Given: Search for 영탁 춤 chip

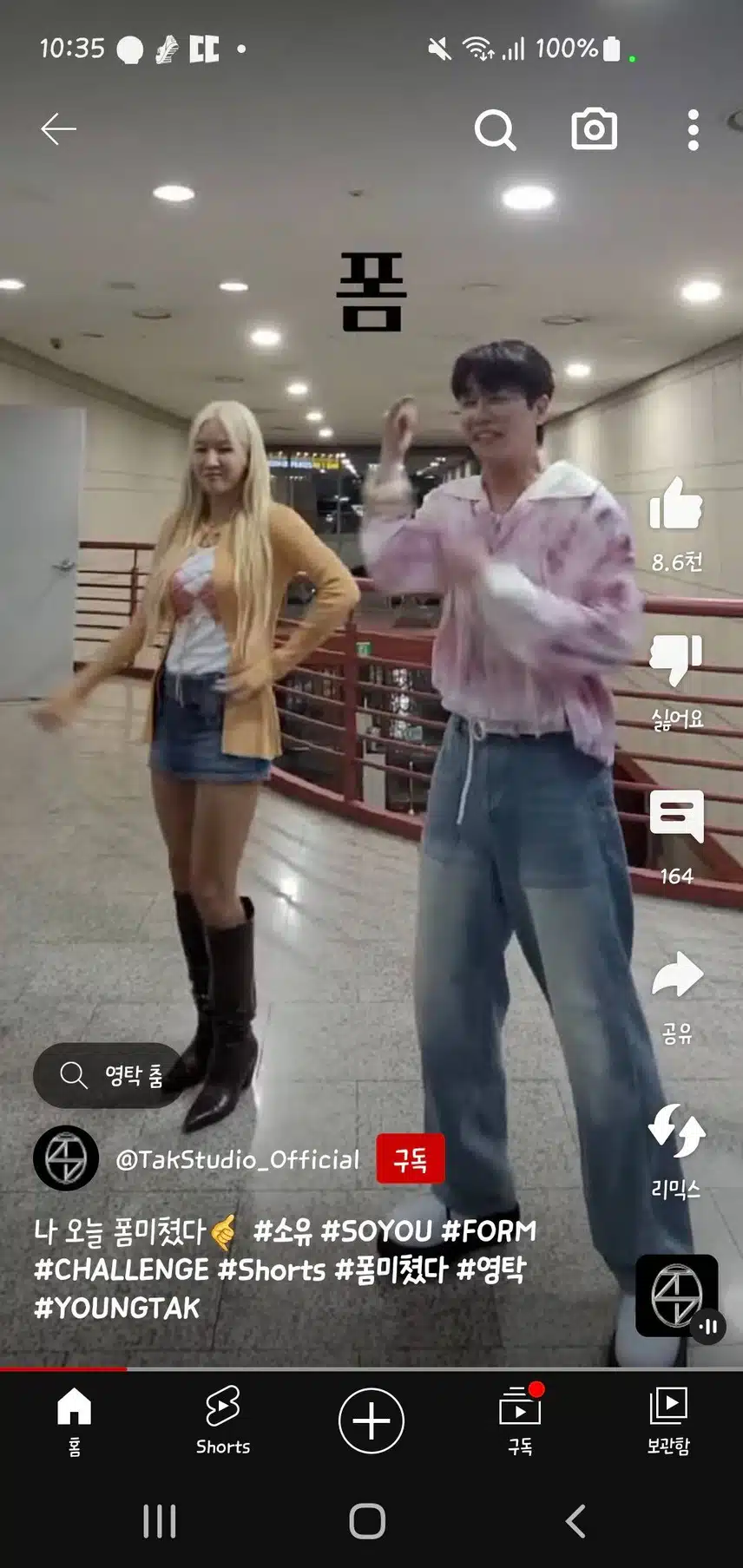Looking at the screenshot, I should click(x=111, y=1075).
